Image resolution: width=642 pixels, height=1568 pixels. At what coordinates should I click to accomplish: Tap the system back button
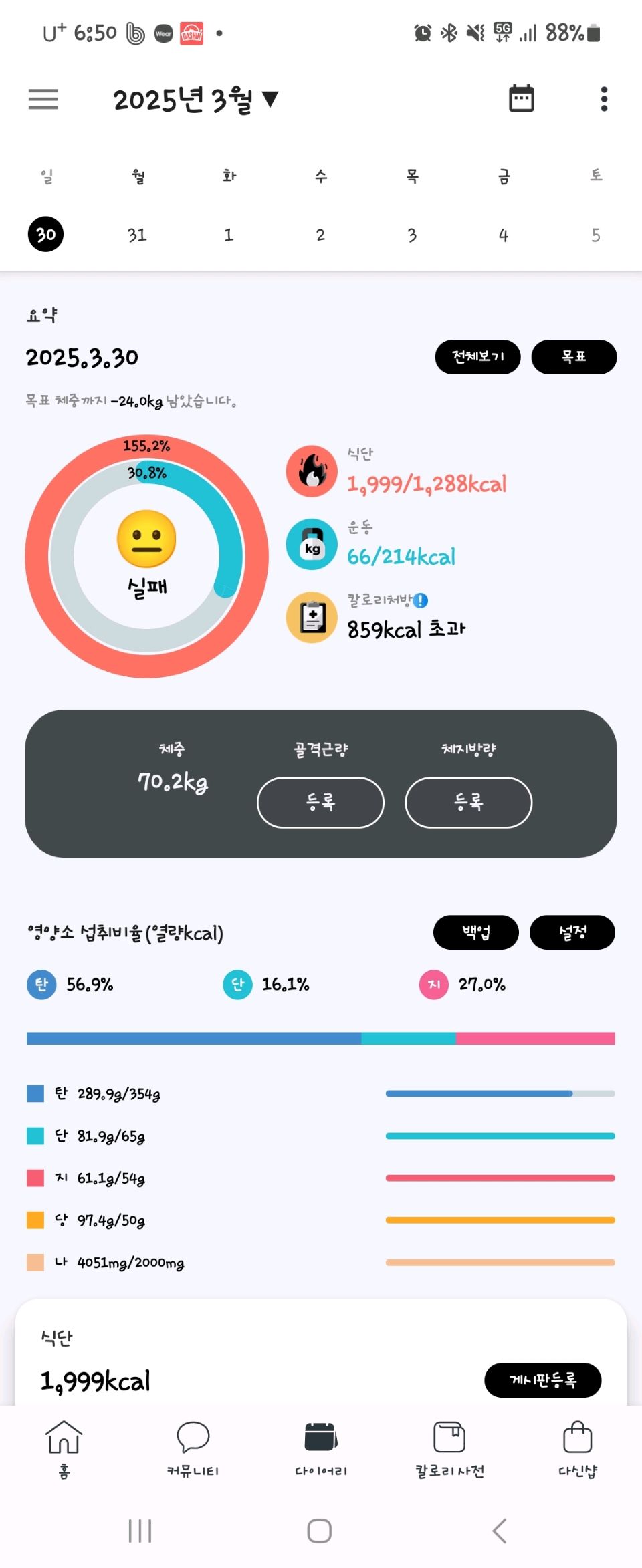pos(500,1530)
